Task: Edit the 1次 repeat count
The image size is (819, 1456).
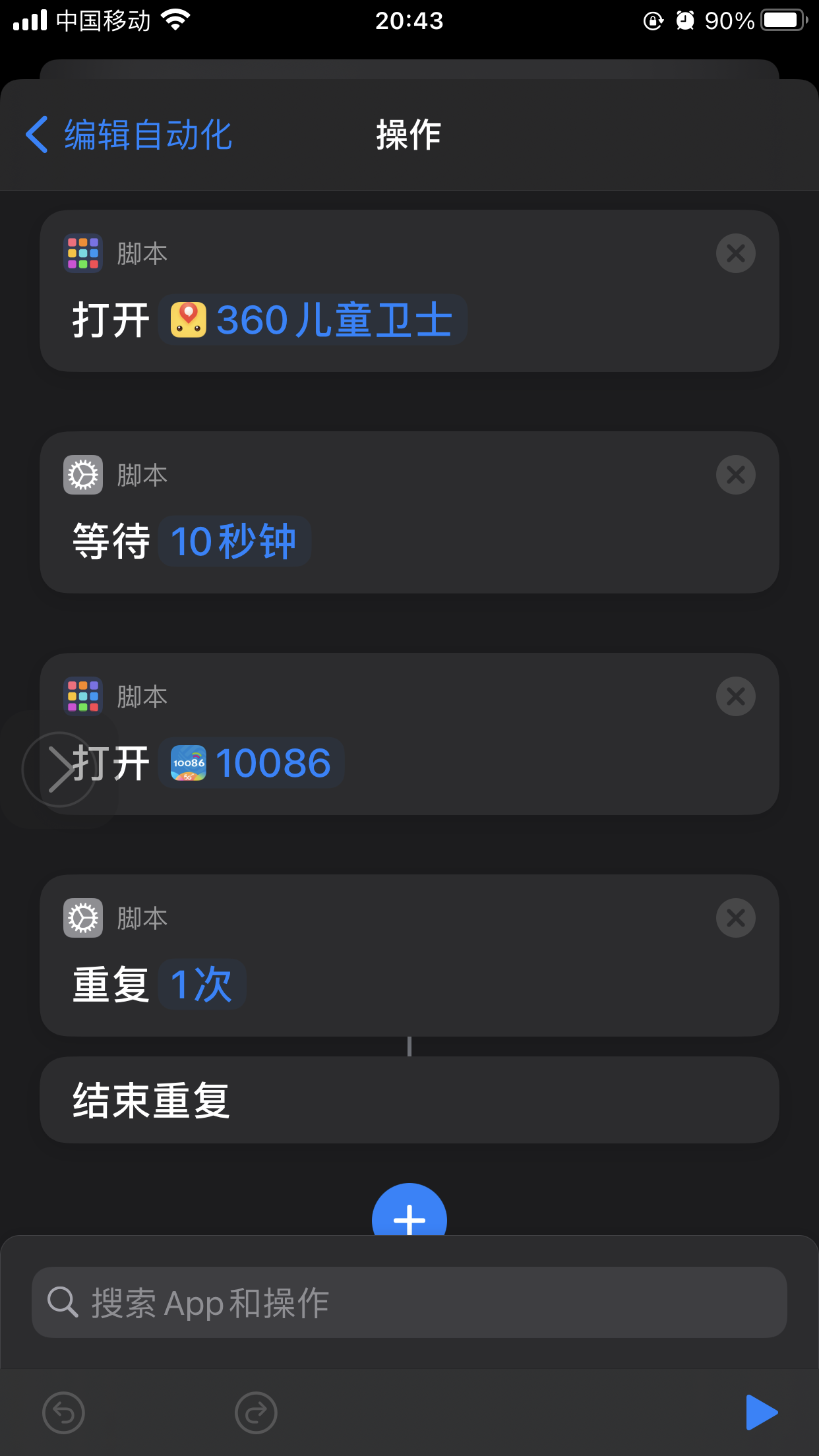Action: point(202,985)
